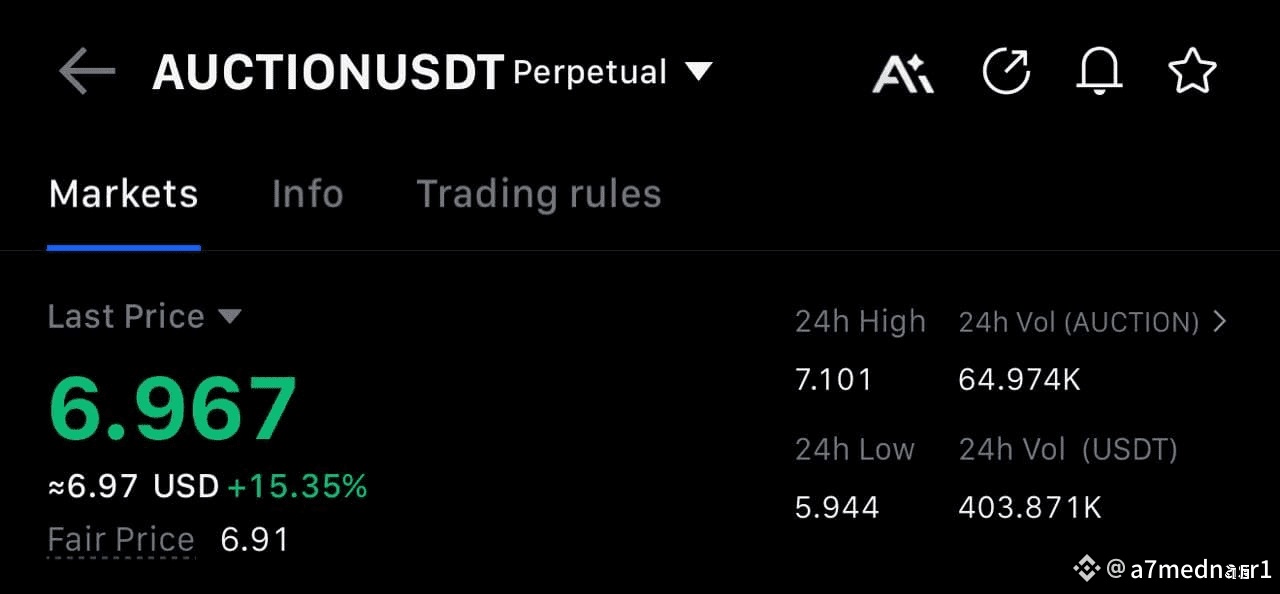
Task: Switch to the Trading rules tab
Action: [539, 193]
